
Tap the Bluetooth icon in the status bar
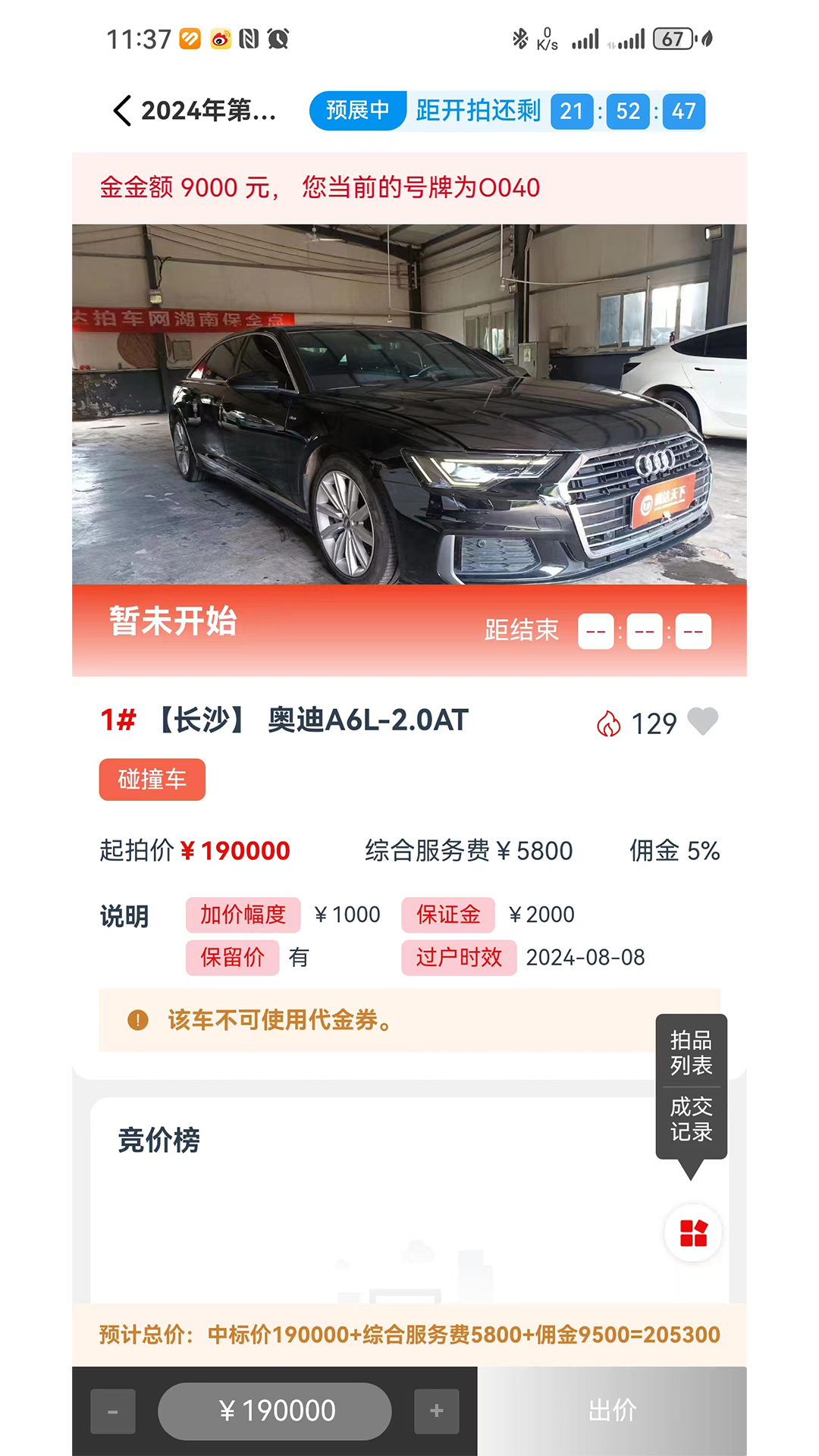tap(519, 37)
